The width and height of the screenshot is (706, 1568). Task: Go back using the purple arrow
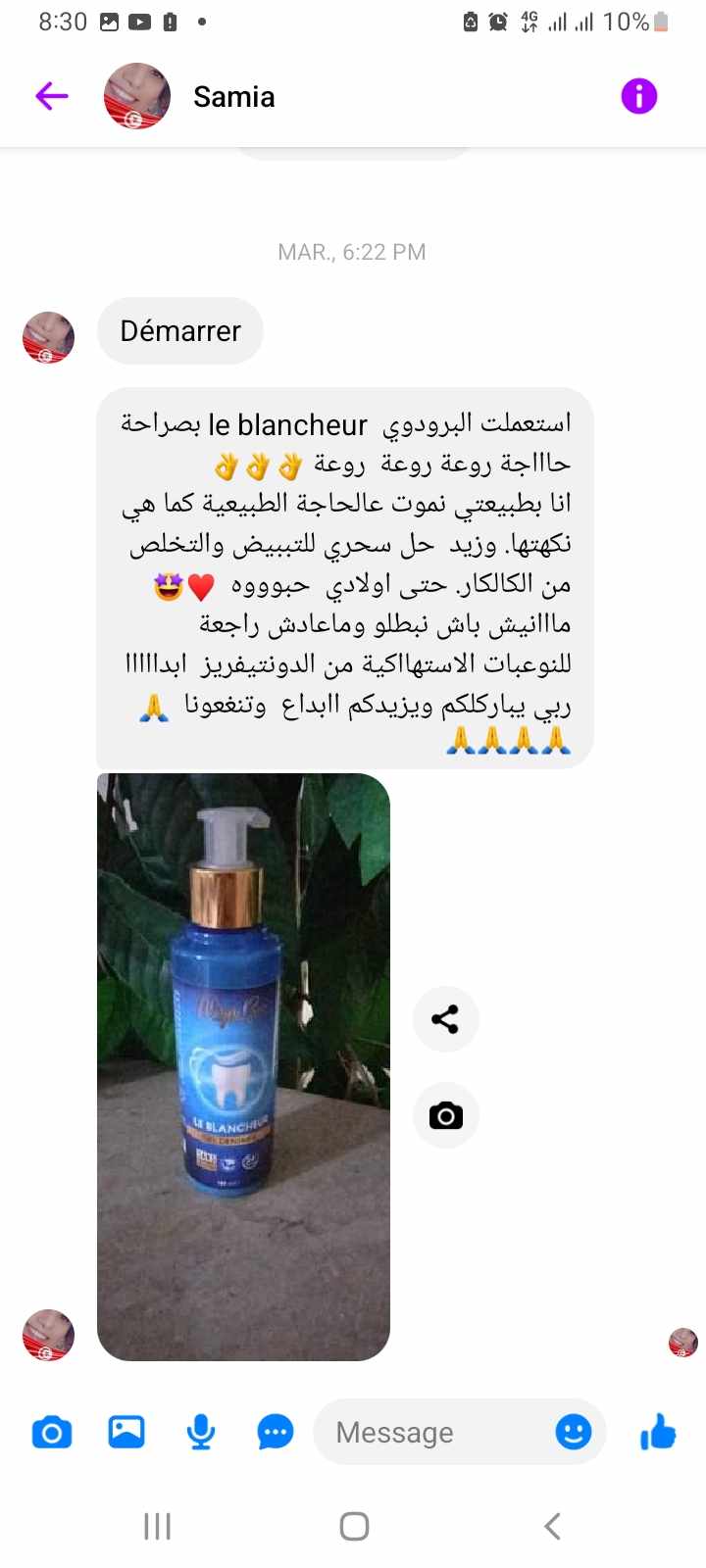click(52, 96)
